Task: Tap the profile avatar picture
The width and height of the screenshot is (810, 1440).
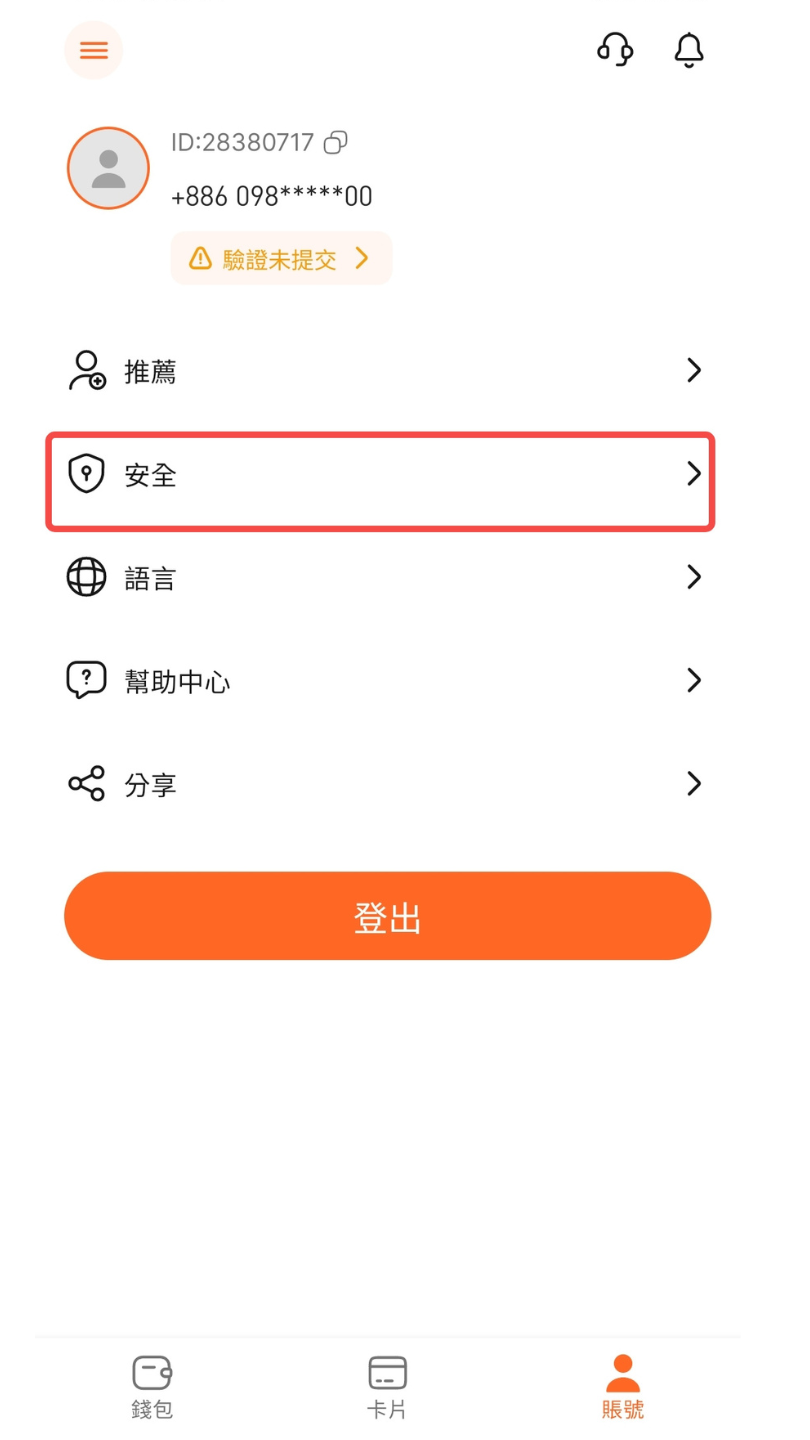Action: [x=108, y=168]
